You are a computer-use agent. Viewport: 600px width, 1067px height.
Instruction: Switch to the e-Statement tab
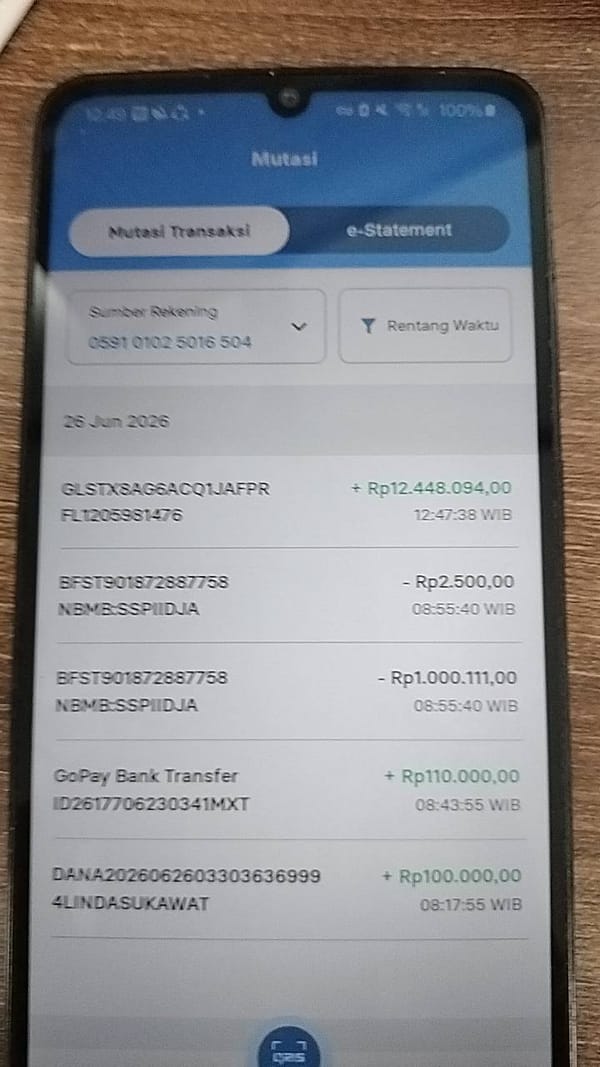coord(399,230)
